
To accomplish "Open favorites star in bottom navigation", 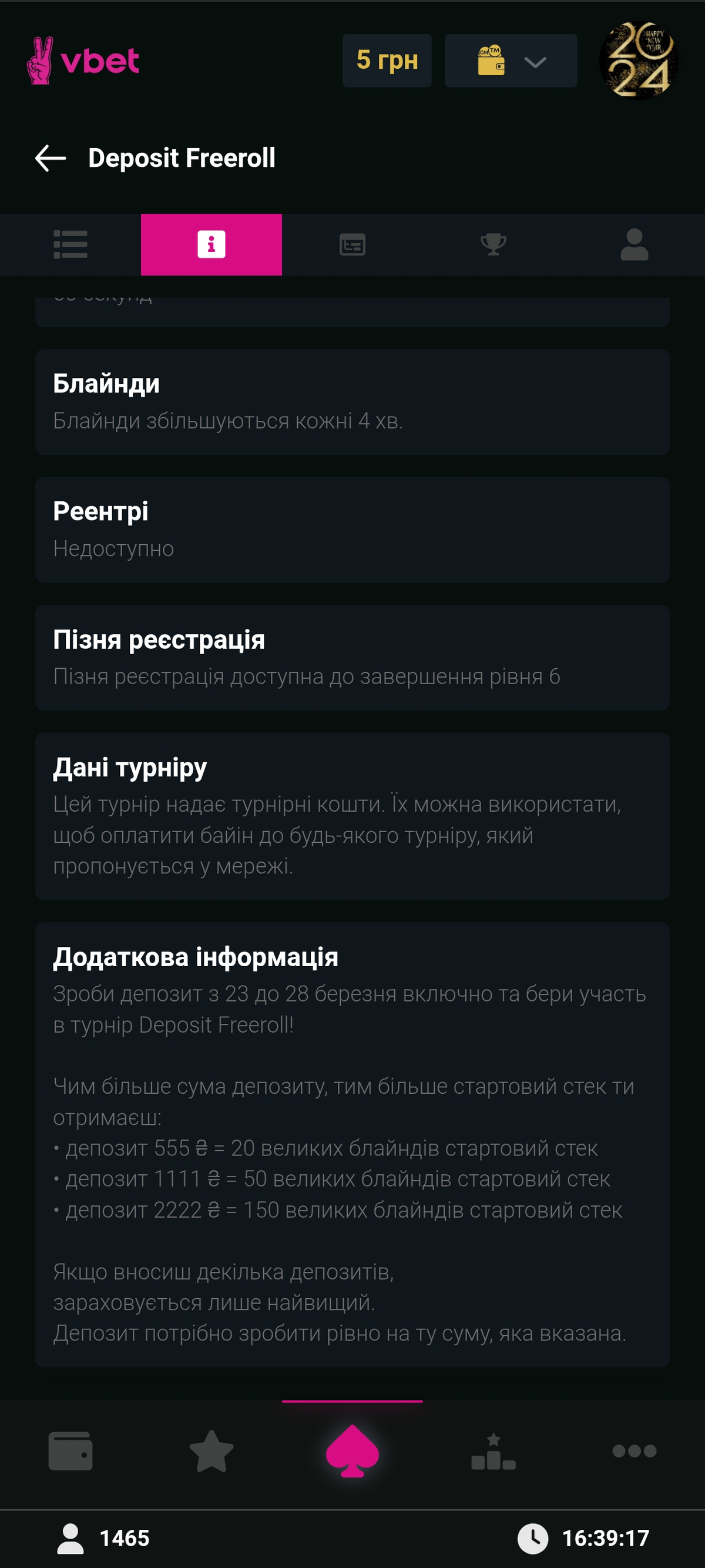I will [211, 1451].
